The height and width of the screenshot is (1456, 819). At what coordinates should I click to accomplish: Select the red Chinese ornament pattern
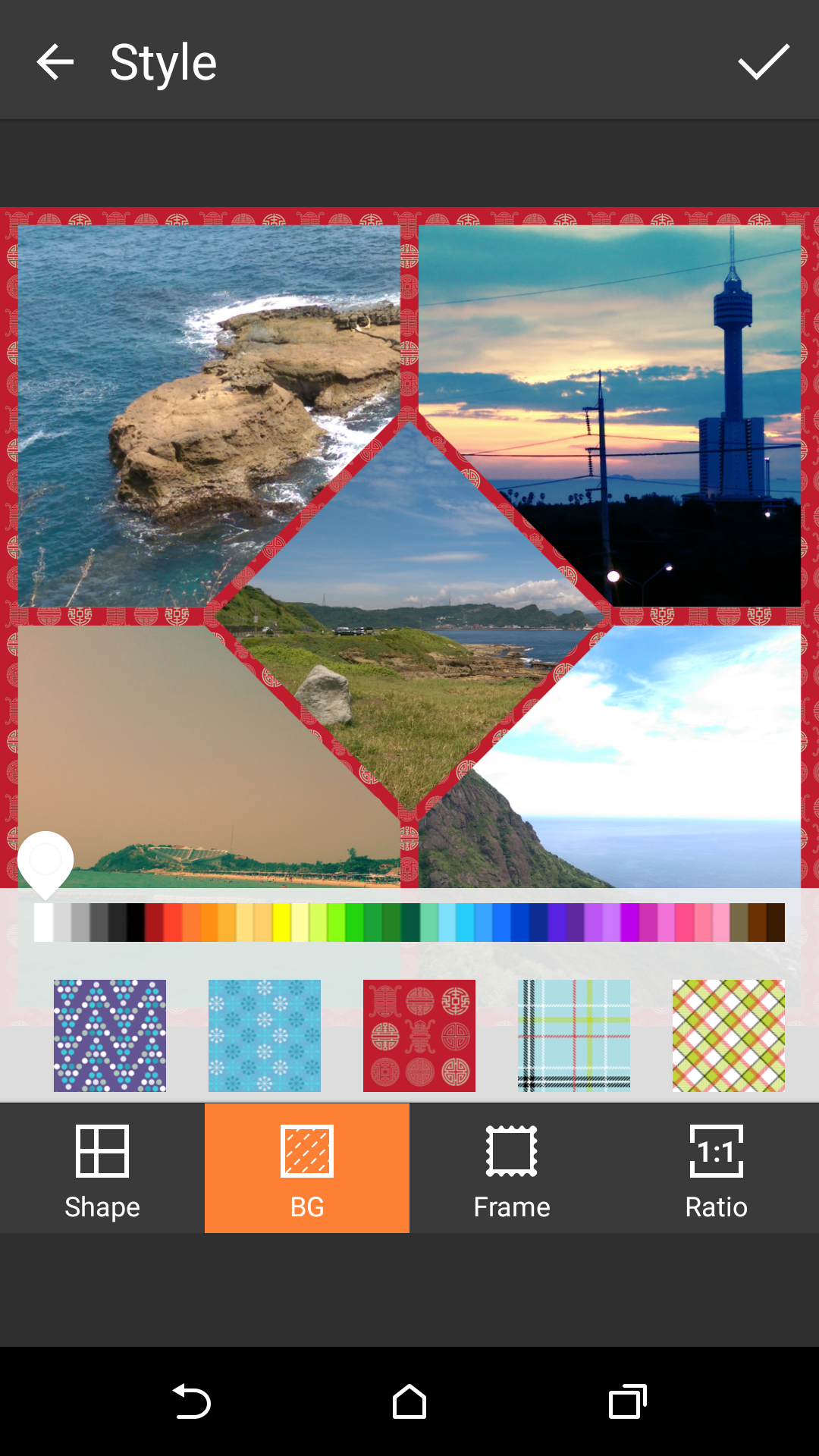tap(418, 1037)
